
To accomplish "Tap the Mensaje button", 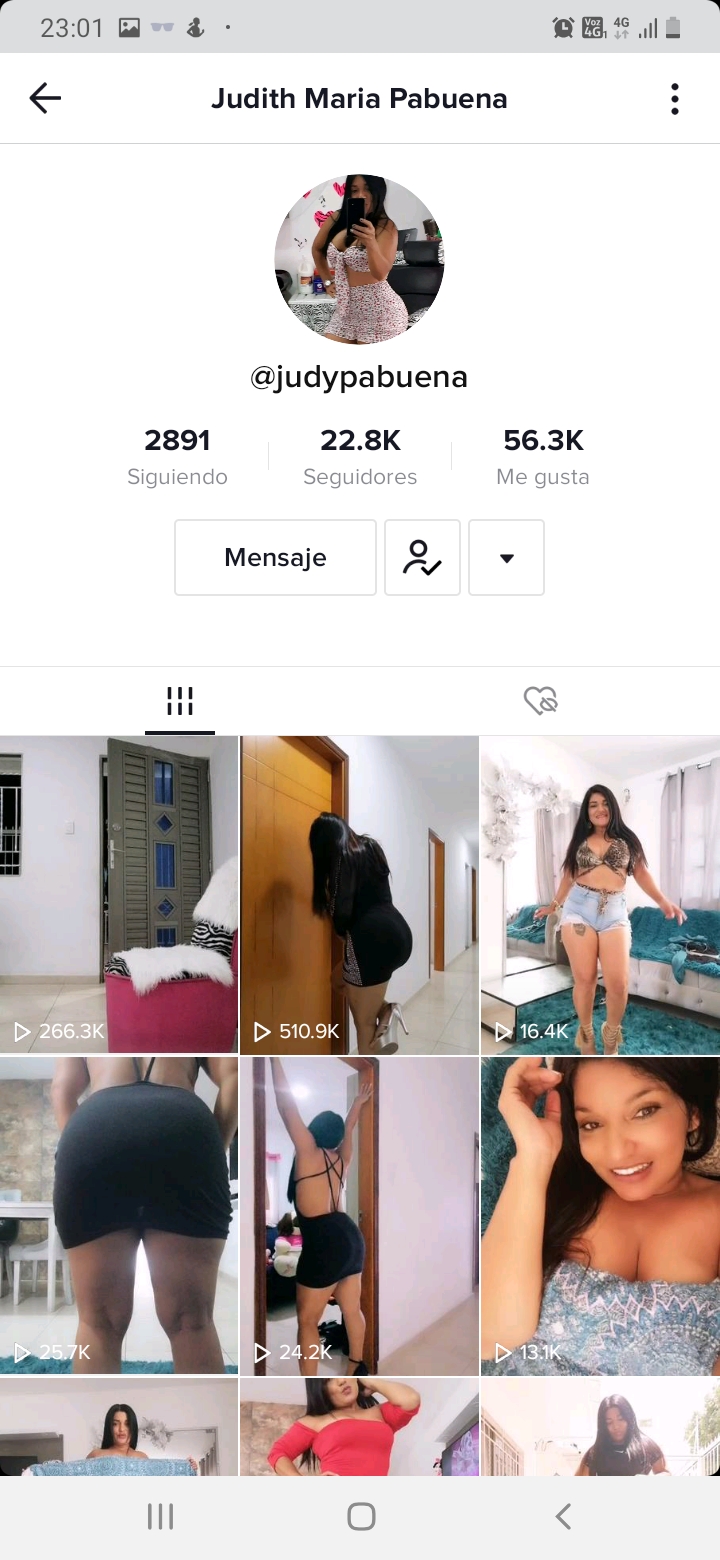I will pos(275,557).
